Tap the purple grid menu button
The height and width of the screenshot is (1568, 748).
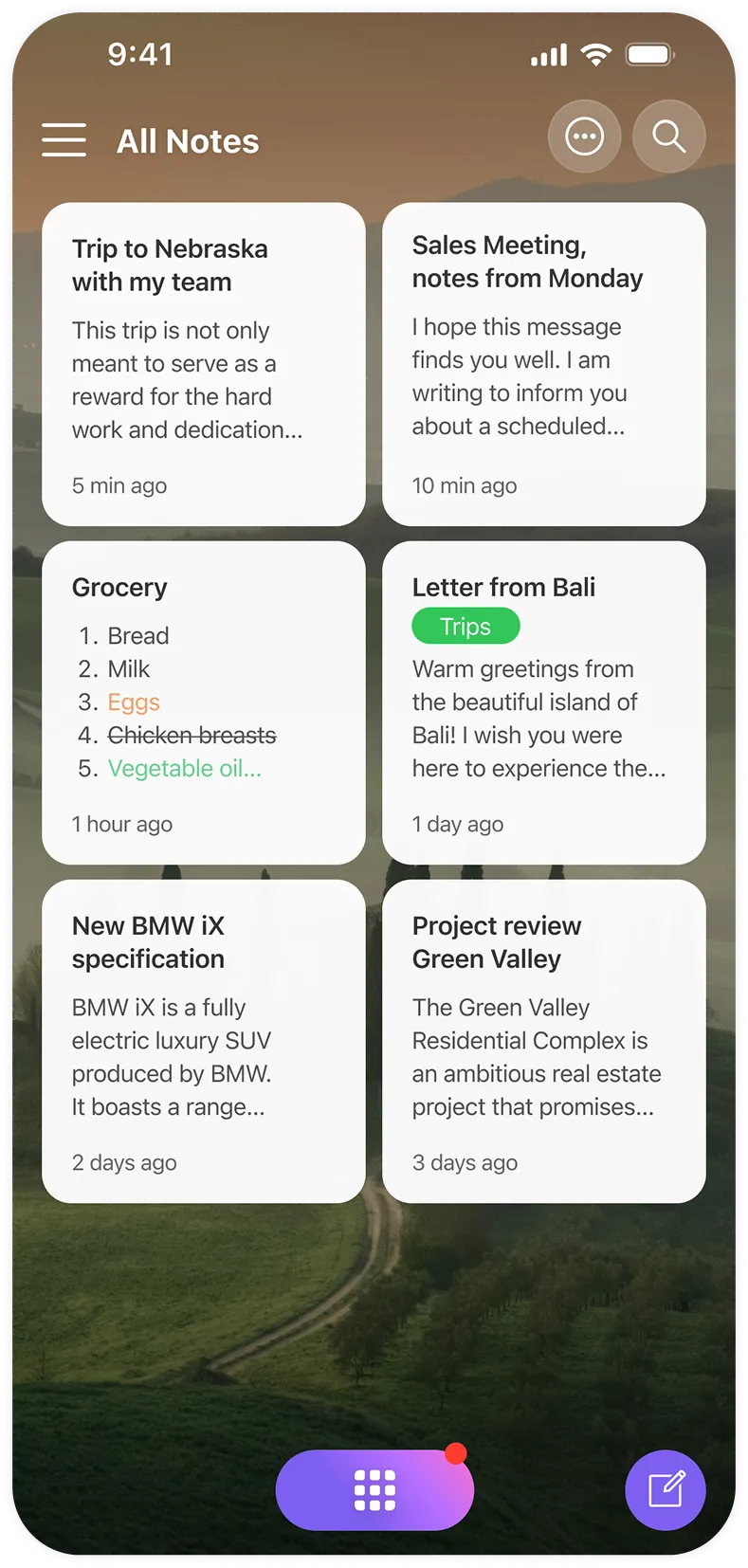coord(374,1490)
